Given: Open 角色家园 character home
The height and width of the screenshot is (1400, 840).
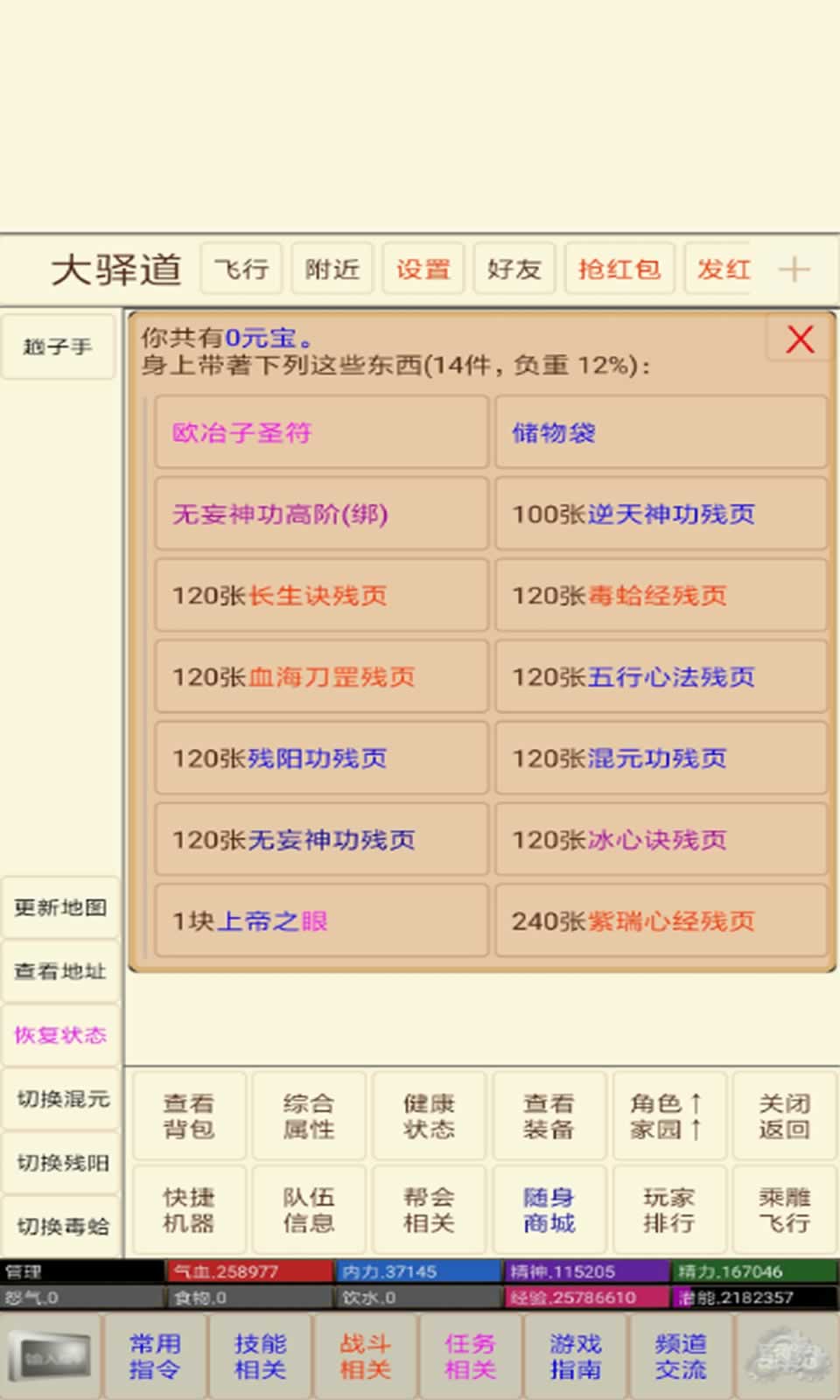Looking at the screenshot, I should (x=667, y=1116).
